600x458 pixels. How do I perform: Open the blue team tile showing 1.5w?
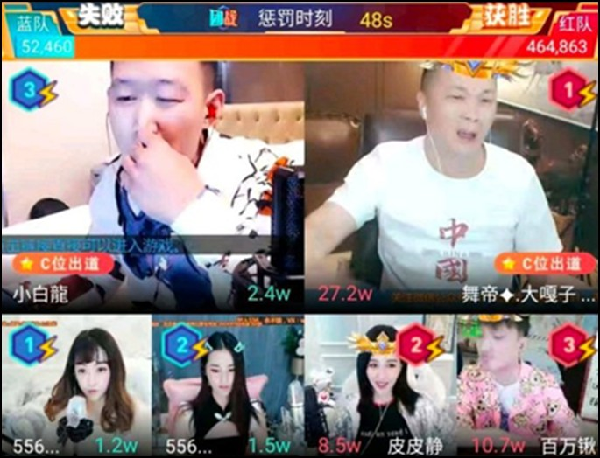pyautogui.click(x=227, y=385)
